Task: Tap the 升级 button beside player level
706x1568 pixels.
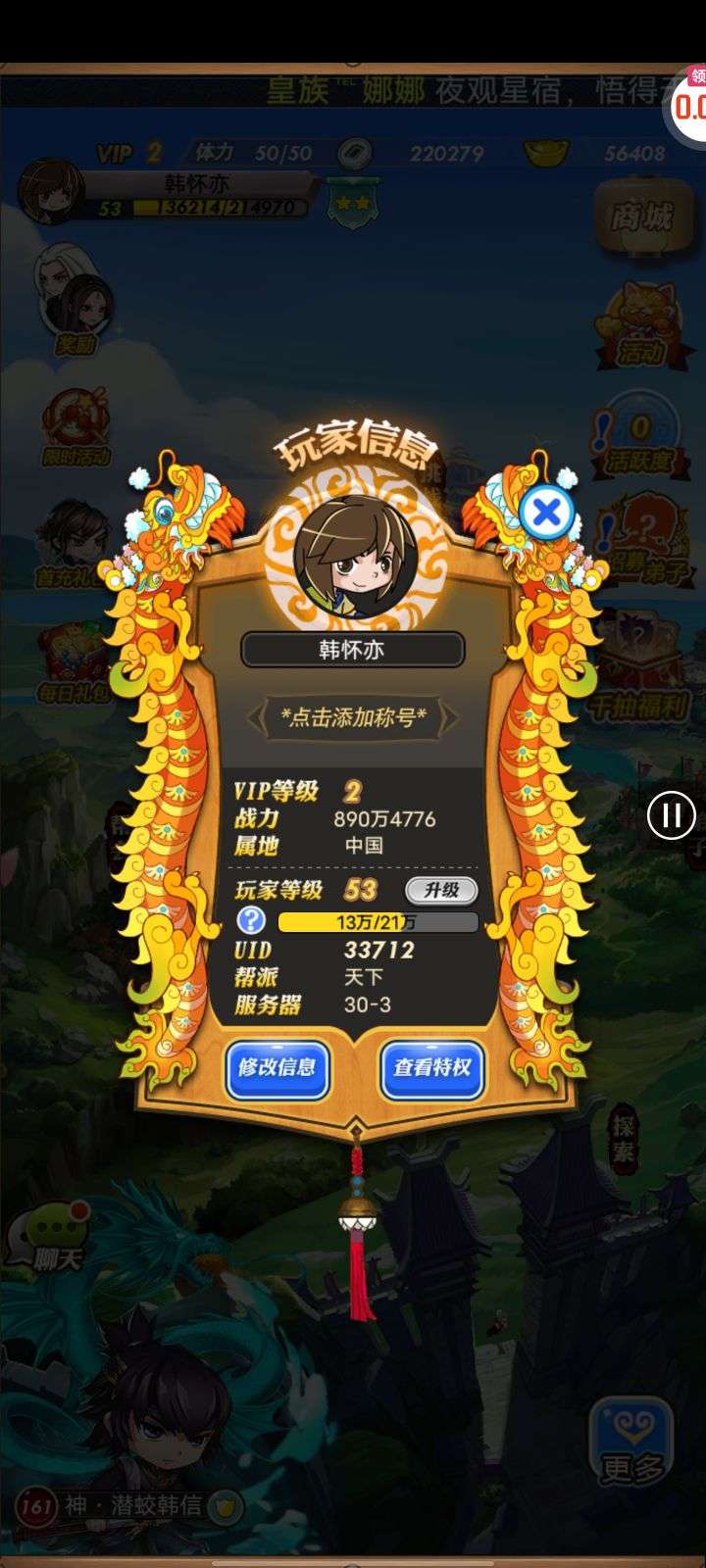Action: click(441, 890)
